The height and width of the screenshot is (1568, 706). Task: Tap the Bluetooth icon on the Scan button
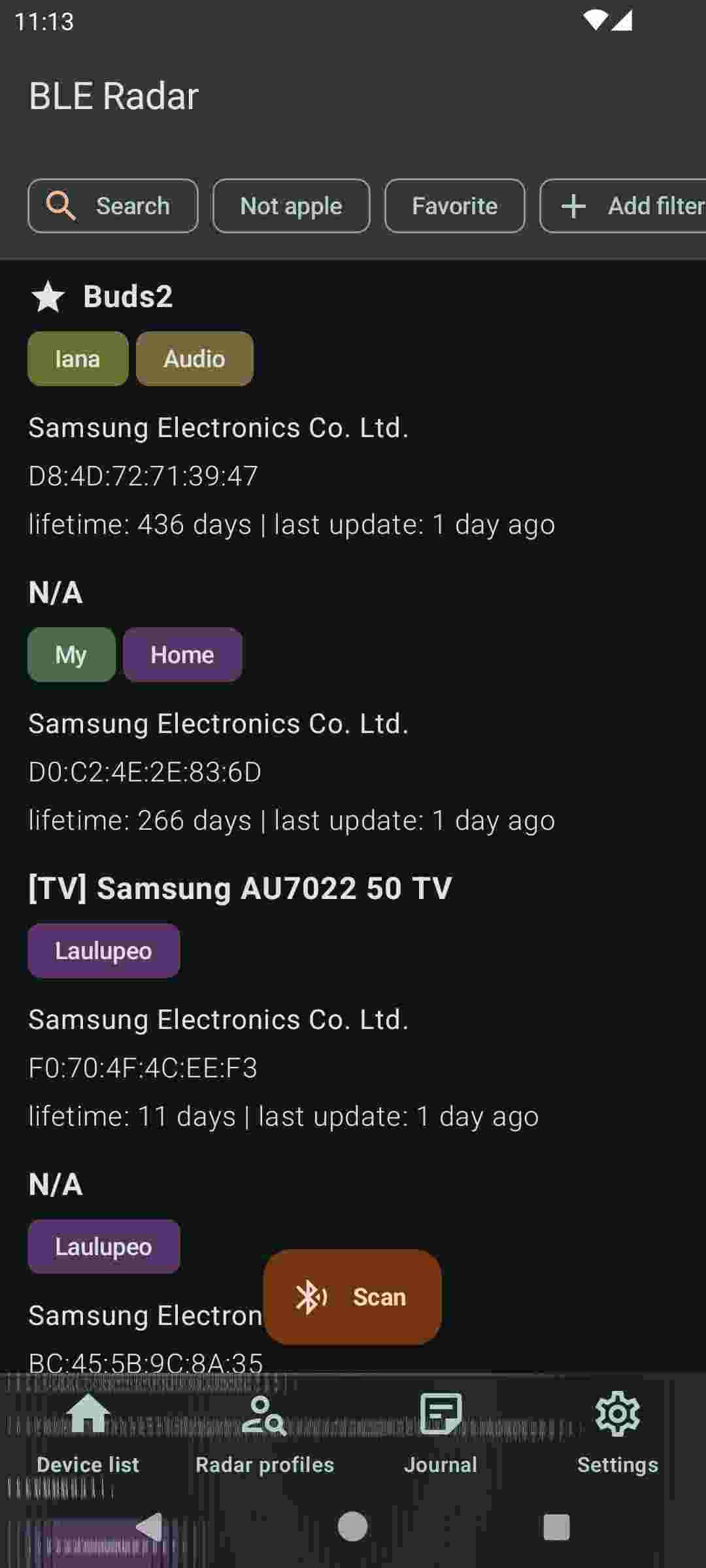(312, 1297)
